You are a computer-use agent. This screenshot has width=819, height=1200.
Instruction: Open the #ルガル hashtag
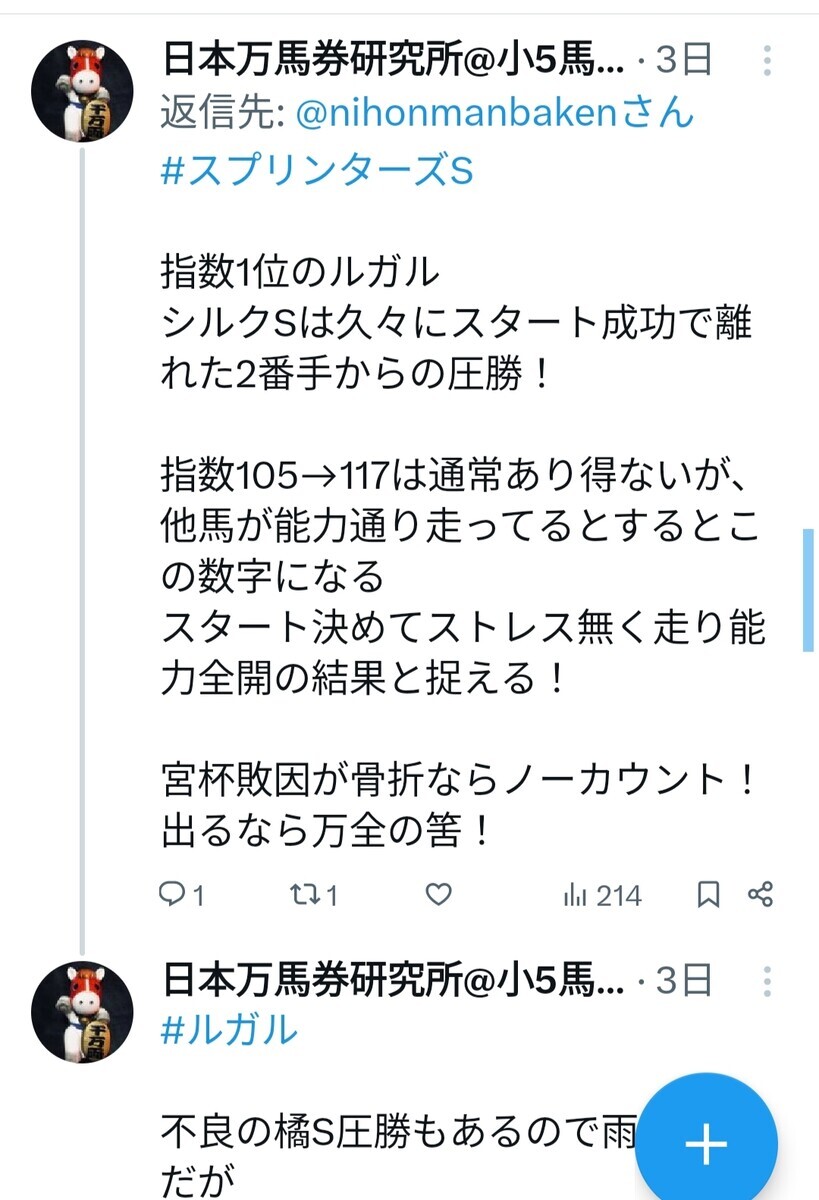click(x=229, y=1028)
